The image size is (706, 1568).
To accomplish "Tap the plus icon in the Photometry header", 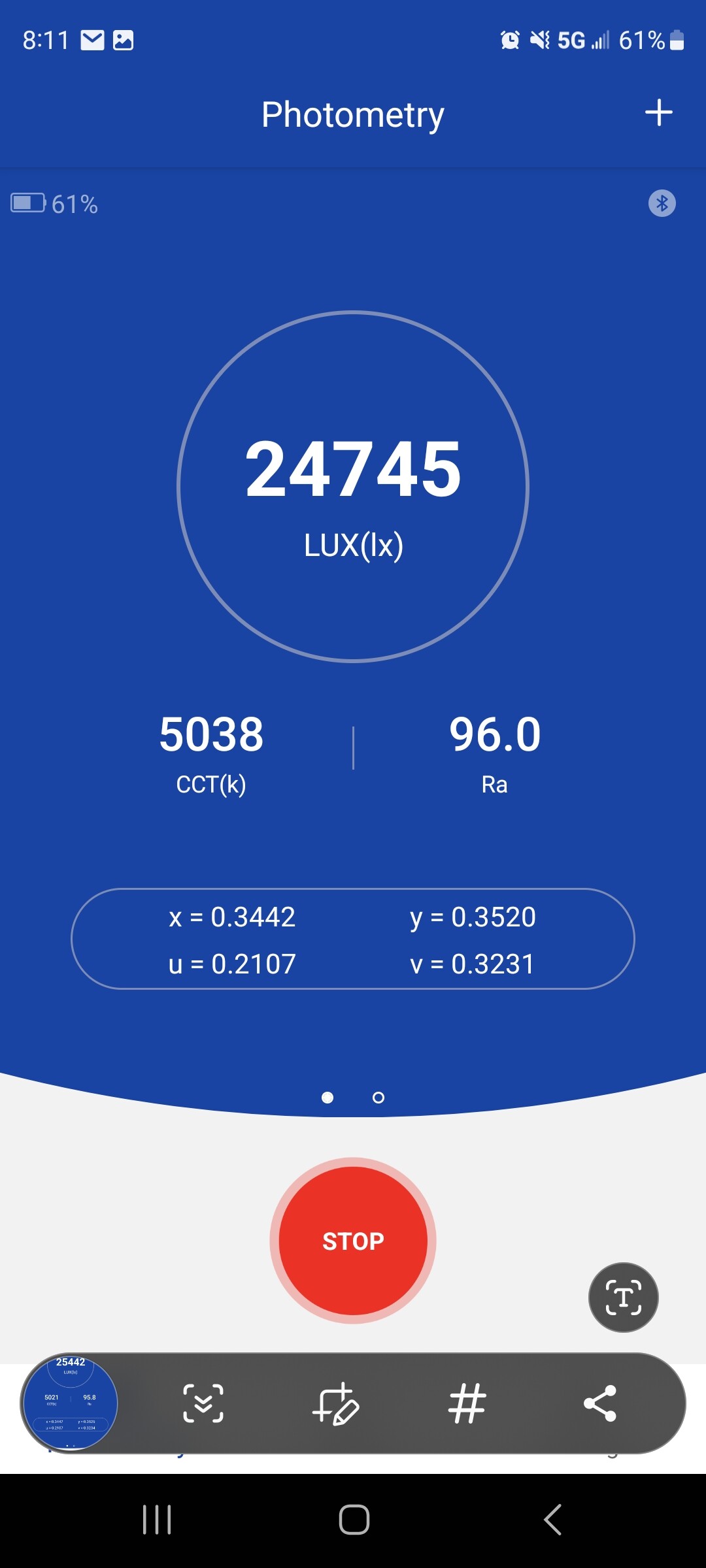I will click(658, 112).
